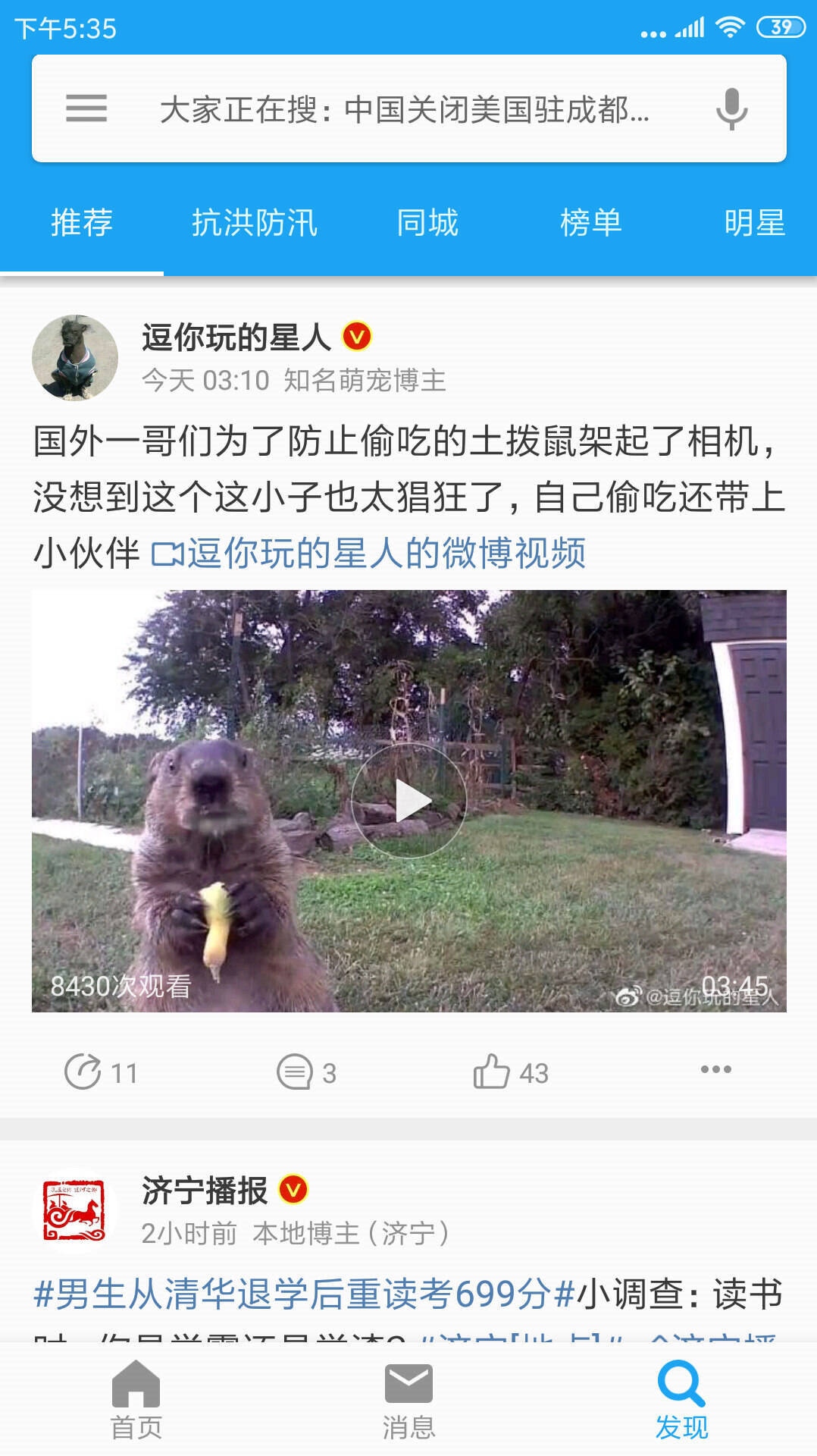Open the 逗你玩的星人的微博视频 link
Screen dimensions: 817x1456
click(x=369, y=553)
